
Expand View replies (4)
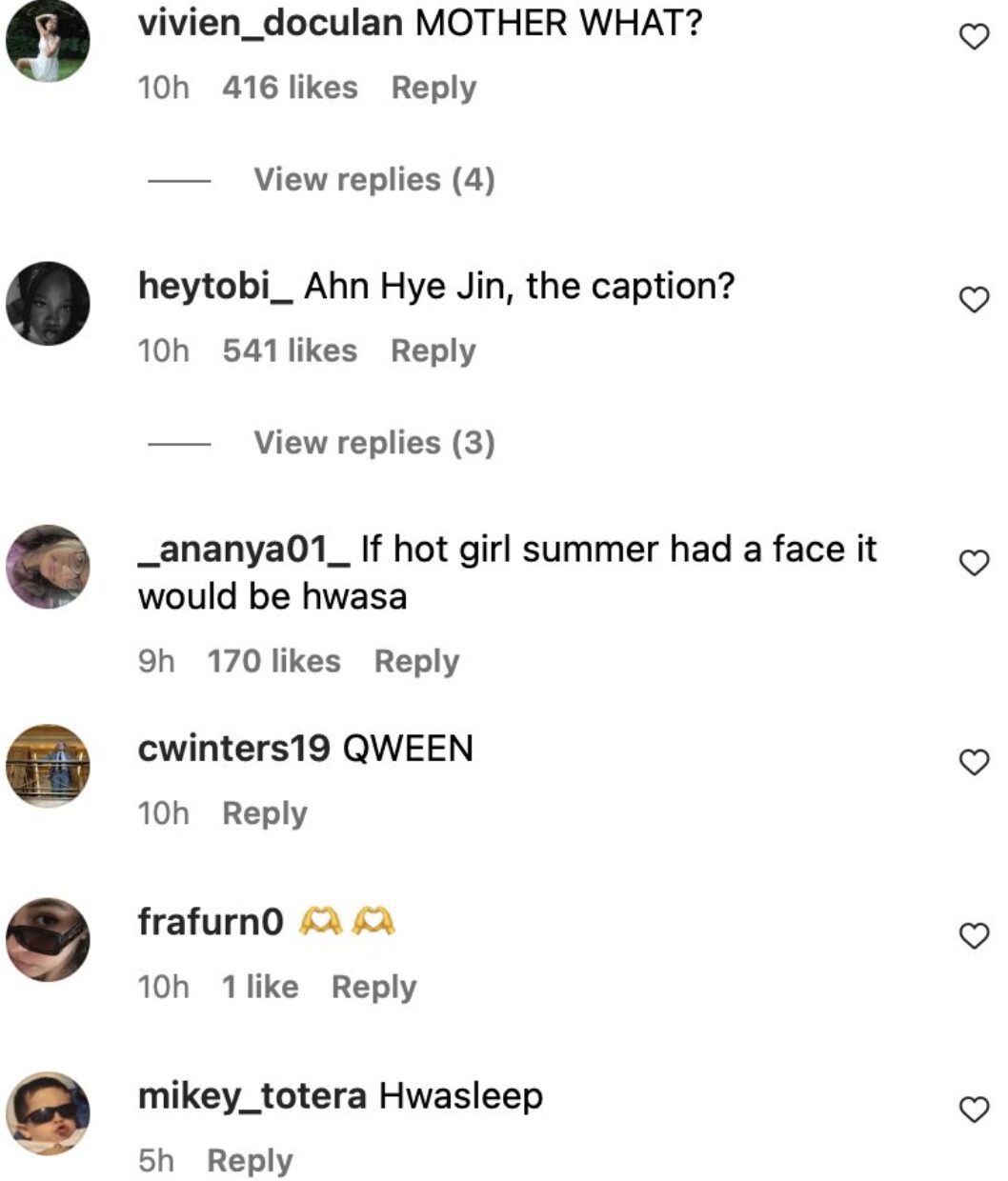tap(373, 179)
